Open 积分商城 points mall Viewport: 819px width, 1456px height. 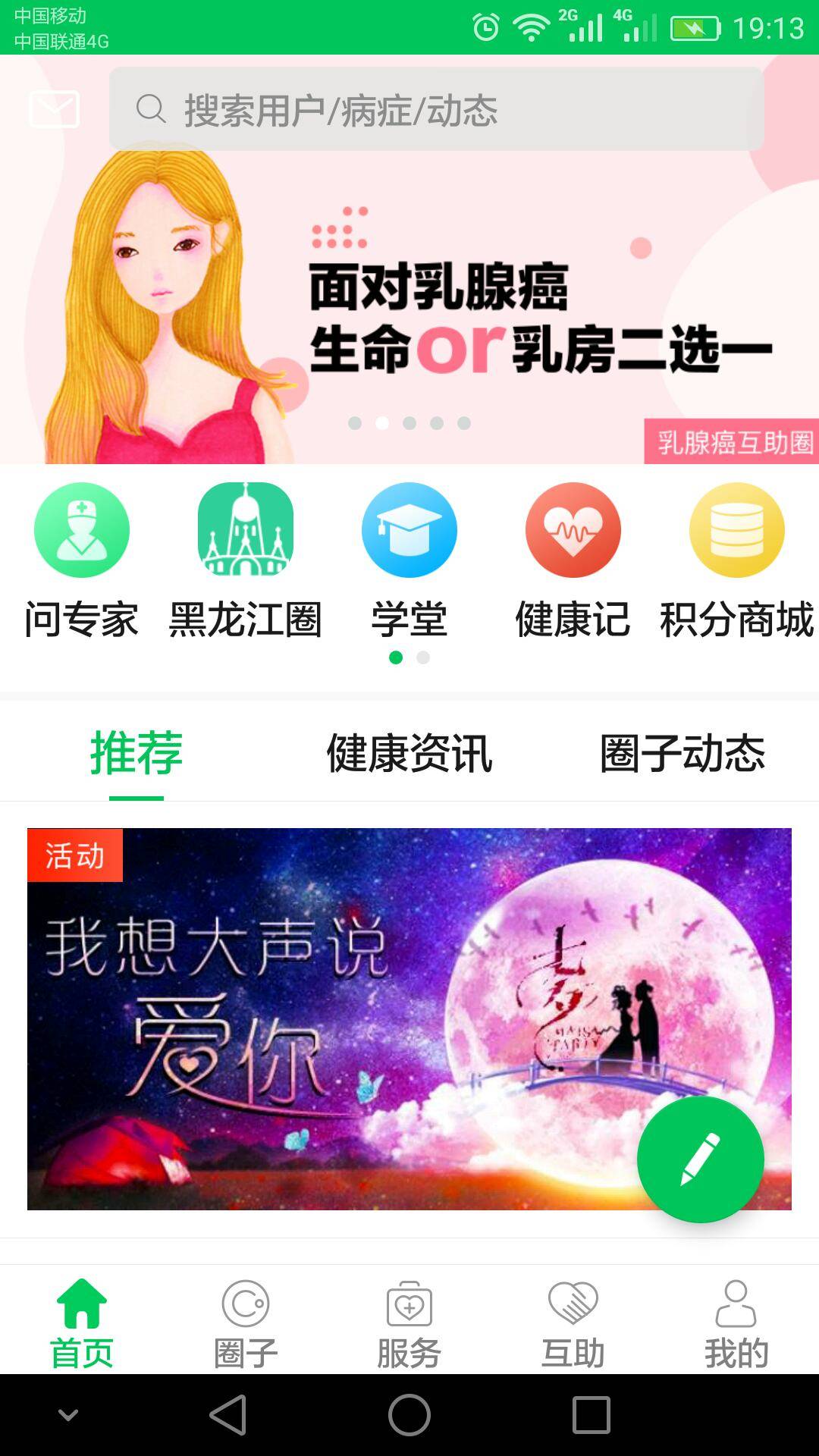click(736, 561)
